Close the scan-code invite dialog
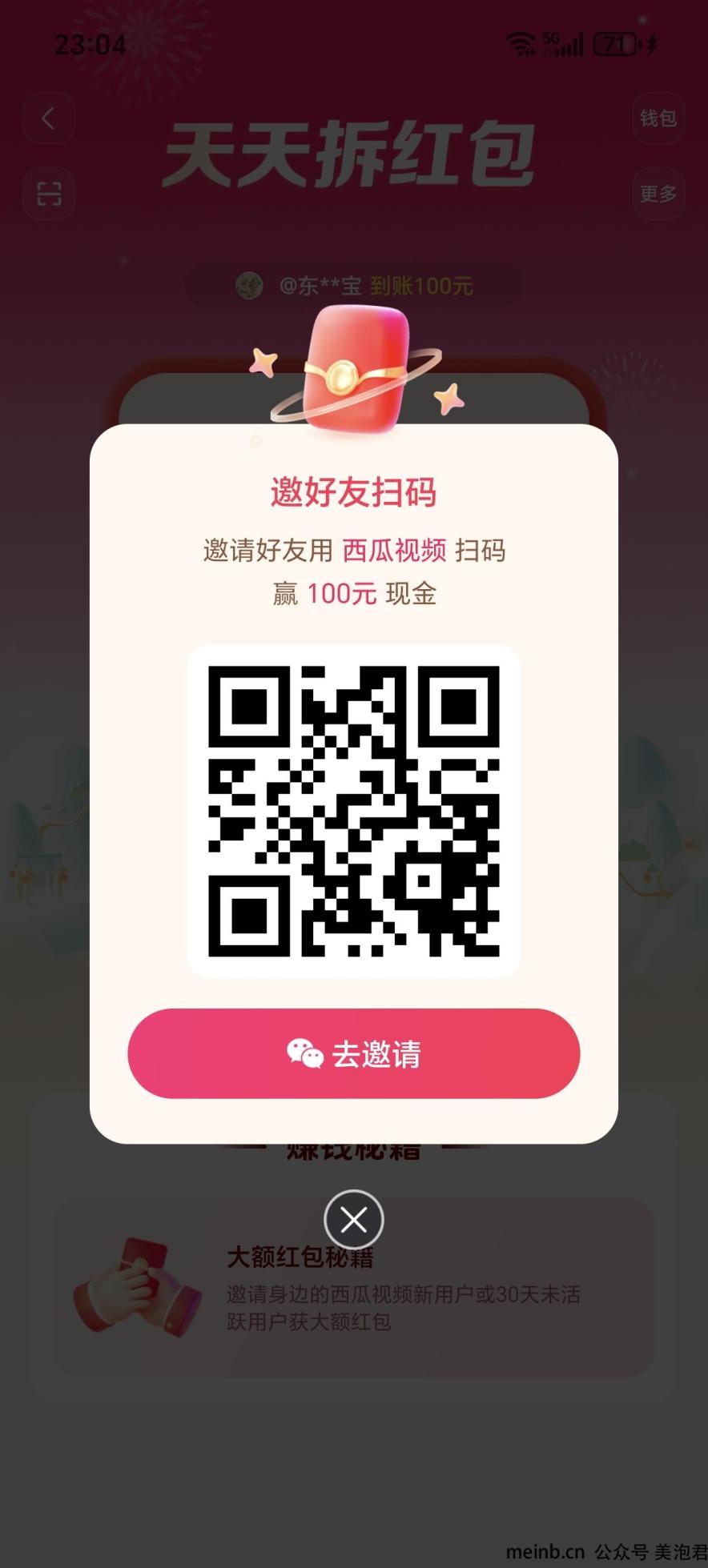This screenshot has height=1568, width=708. (x=353, y=1220)
